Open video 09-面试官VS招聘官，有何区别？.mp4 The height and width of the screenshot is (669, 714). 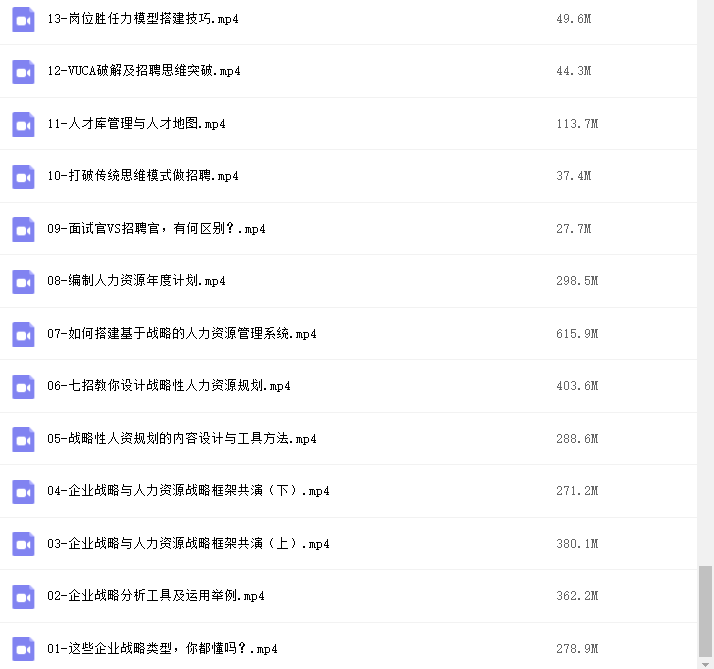[156, 229]
